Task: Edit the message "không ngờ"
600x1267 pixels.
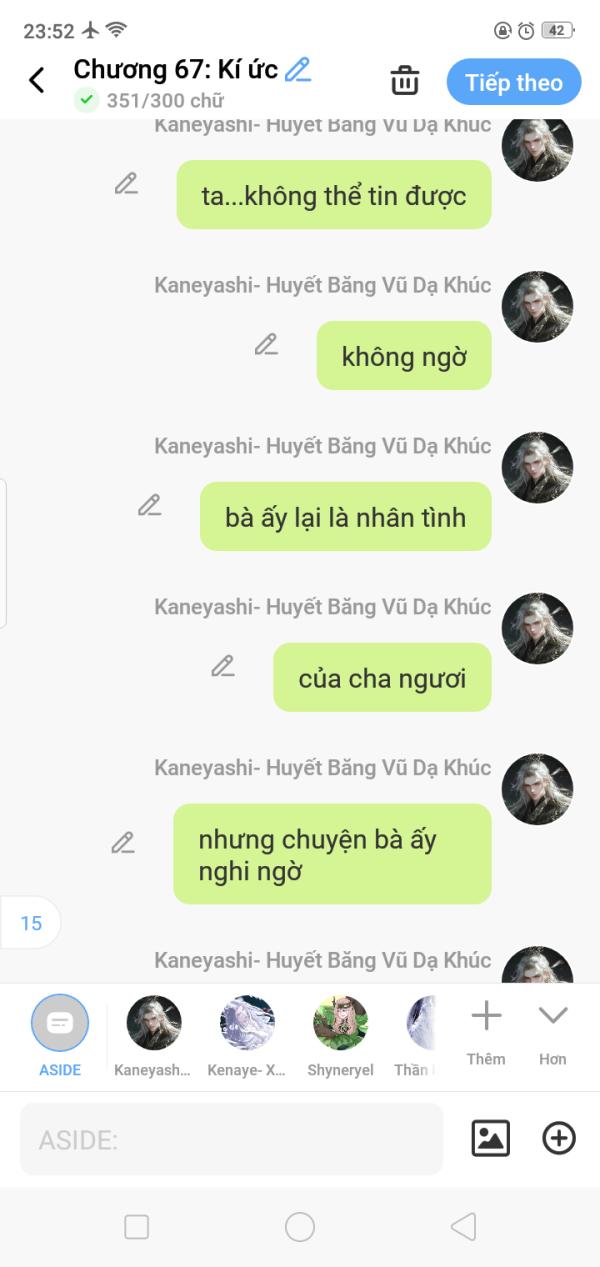Action: click(x=266, y=345)
